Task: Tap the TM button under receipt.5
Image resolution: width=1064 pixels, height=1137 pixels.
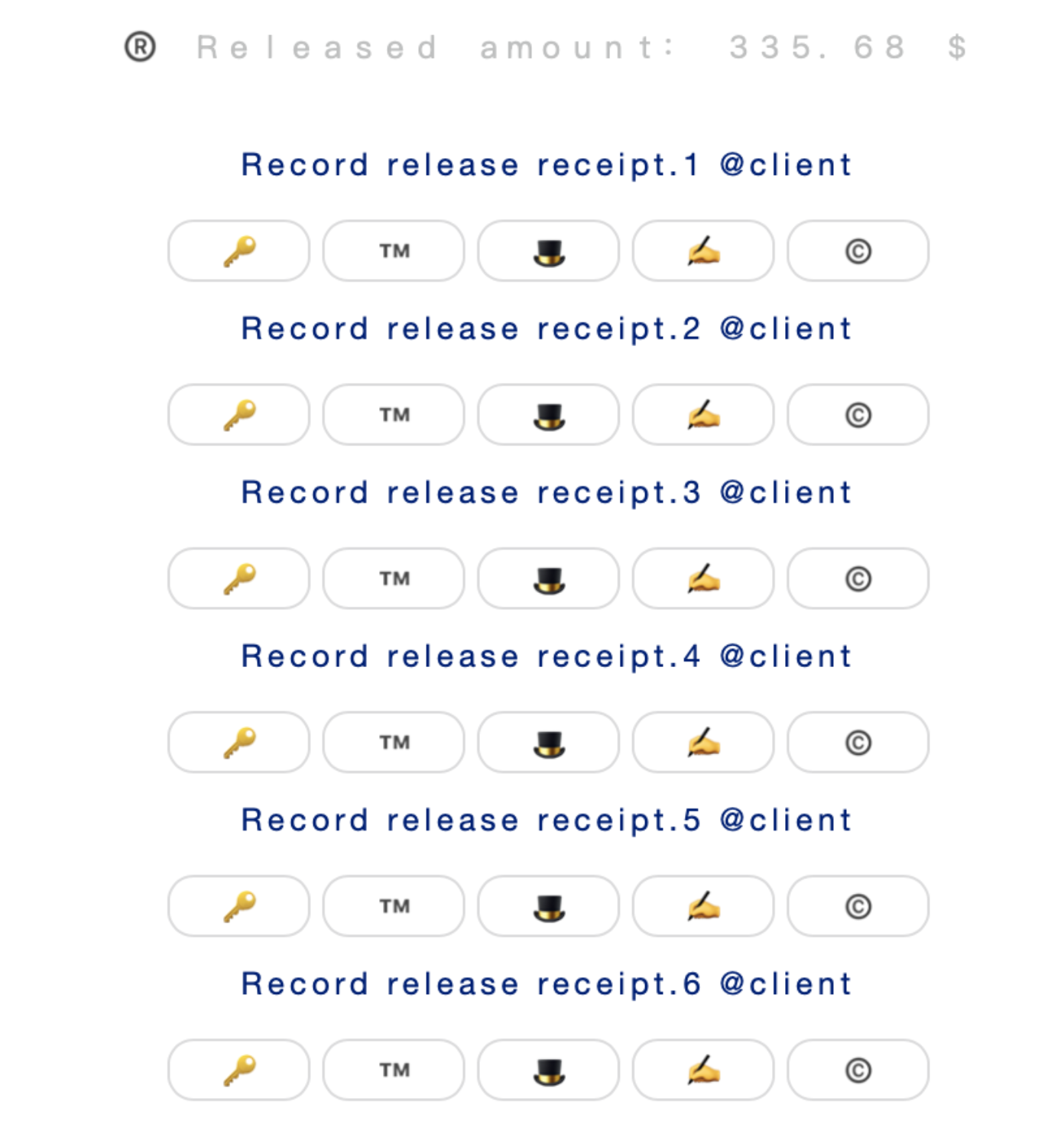Action: point(394,906)
